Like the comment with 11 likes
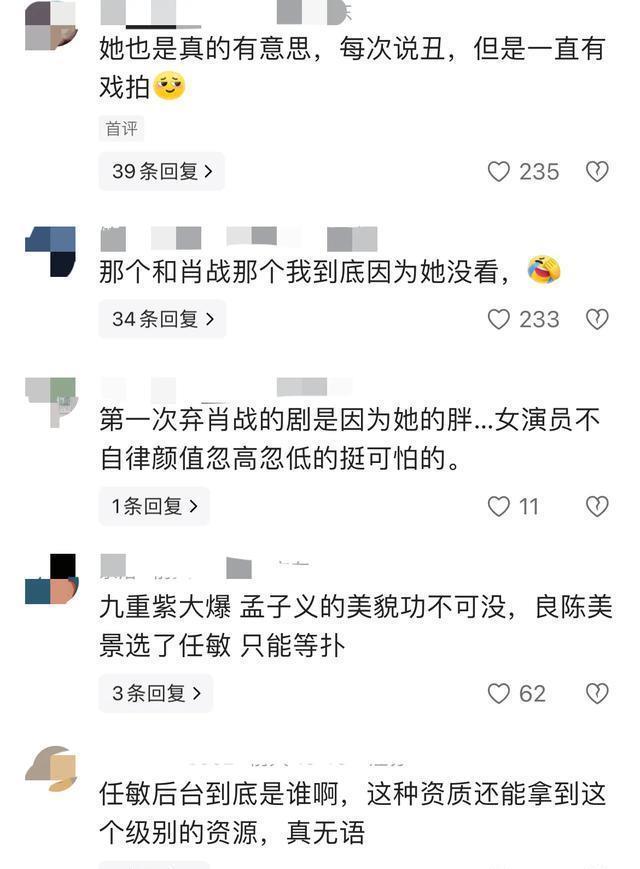 pos(499,506)
